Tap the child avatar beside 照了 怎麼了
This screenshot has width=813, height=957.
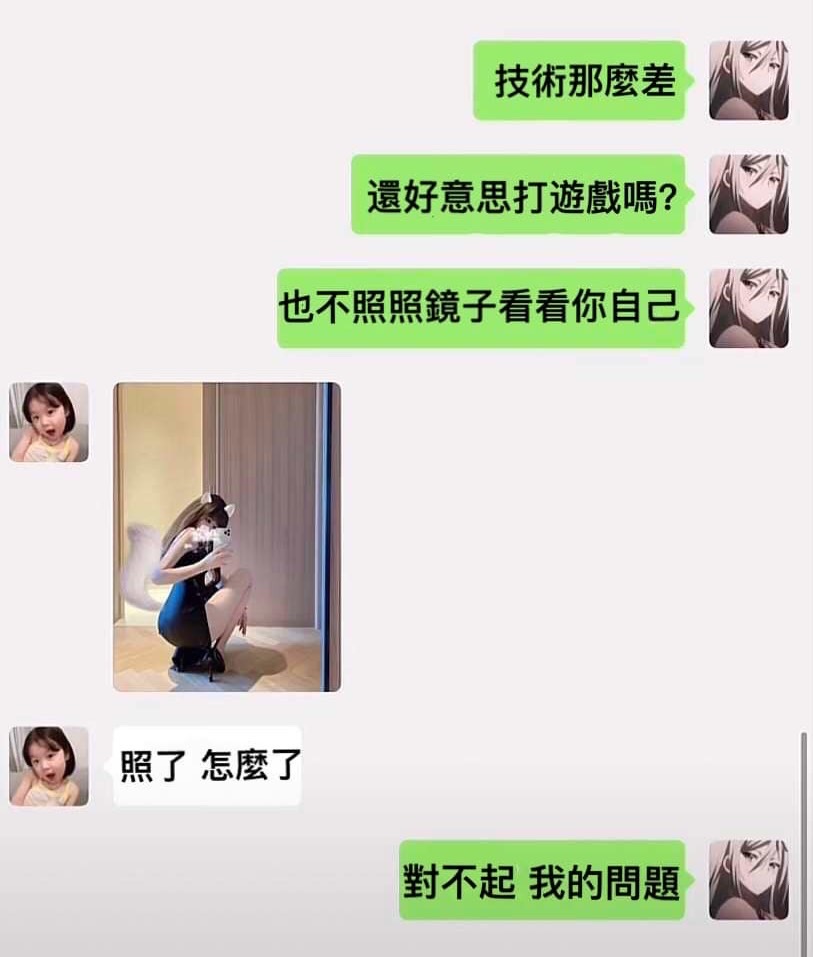click(49, 766)
